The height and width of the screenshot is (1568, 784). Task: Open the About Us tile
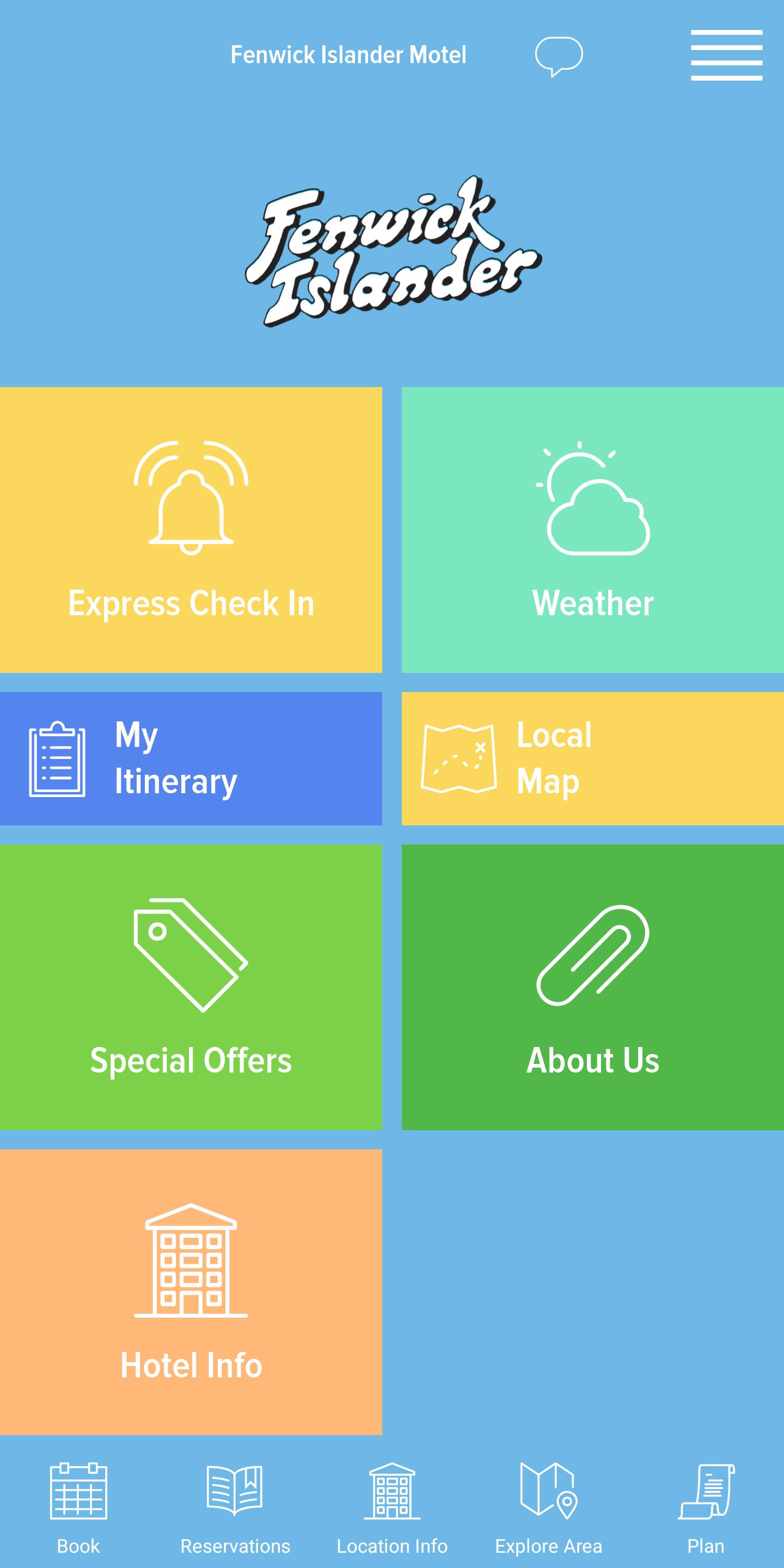tap(593, 987)
